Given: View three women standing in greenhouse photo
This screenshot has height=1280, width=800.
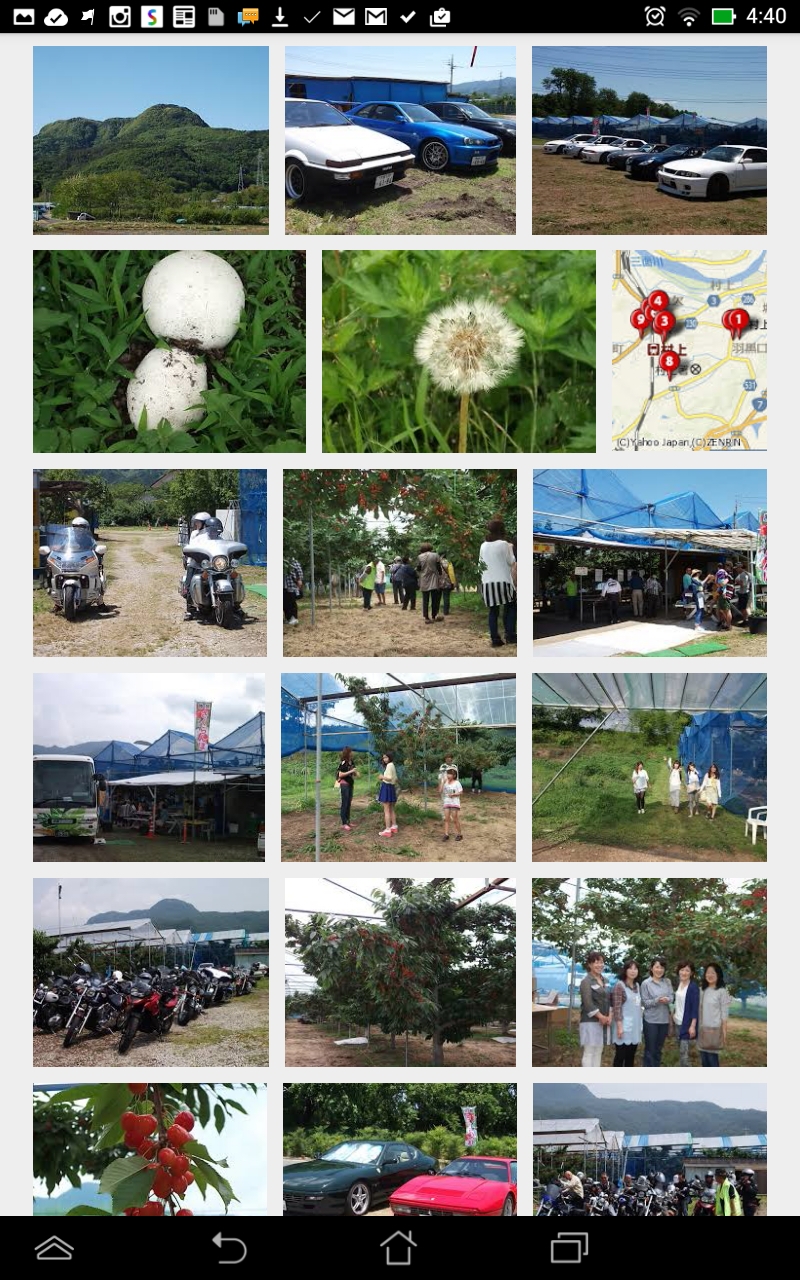Looking at the screenshot, I should click(x=398, y=767).
